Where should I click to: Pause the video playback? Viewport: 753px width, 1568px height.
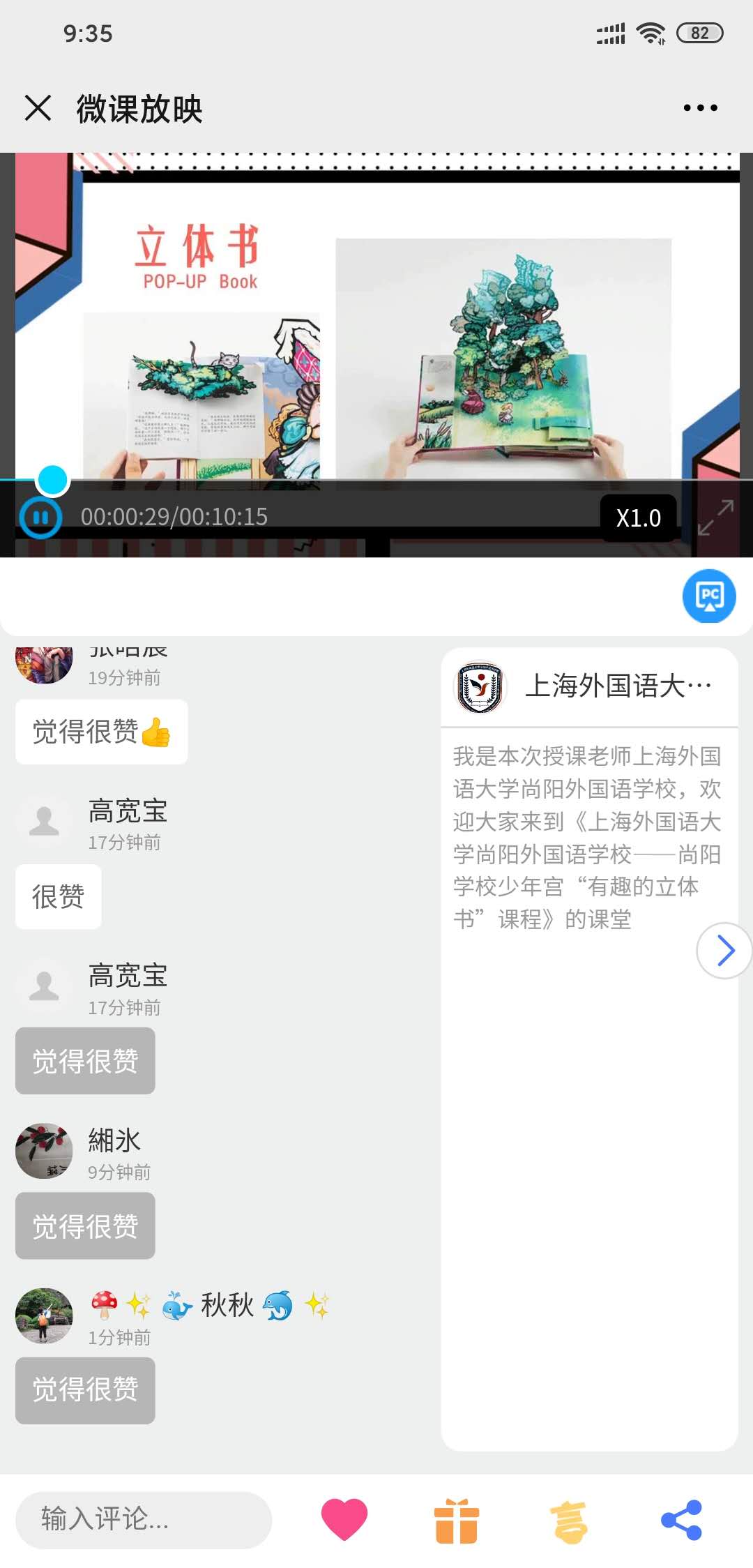pyautogui.click(x=40, y=518)
